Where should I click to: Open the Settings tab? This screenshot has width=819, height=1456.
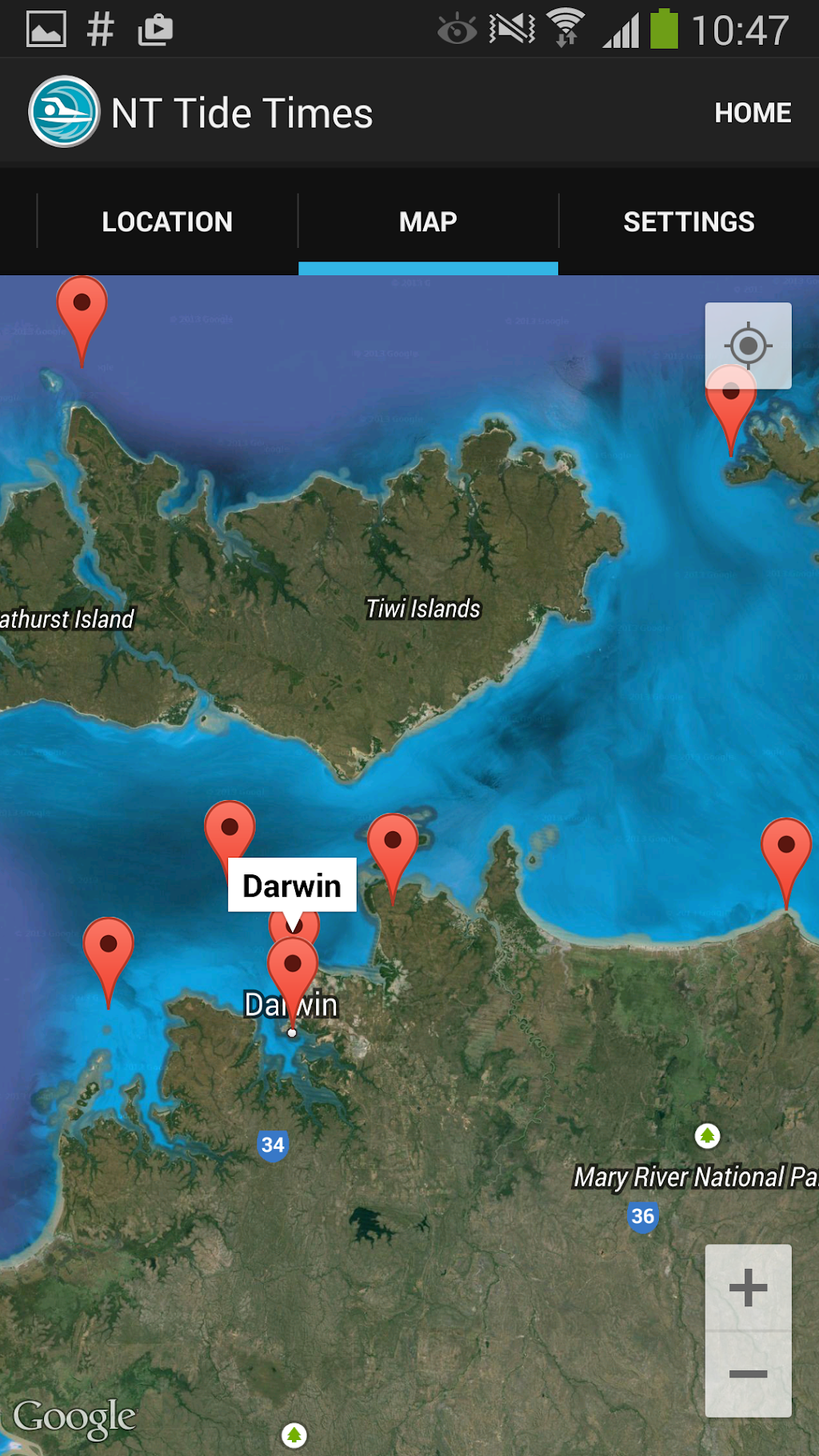[x=688, y=222]
